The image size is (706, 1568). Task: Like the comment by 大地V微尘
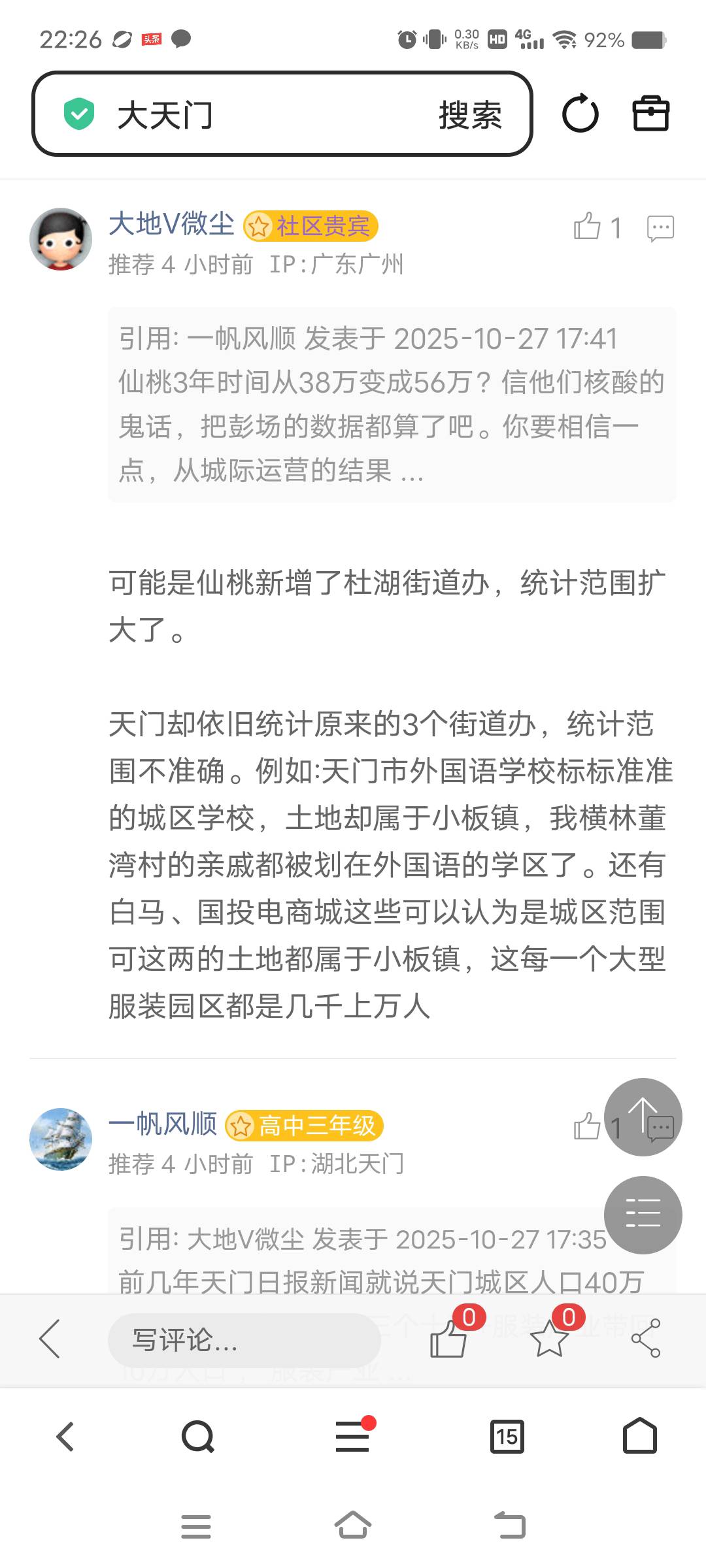click(x=587, y=227)
